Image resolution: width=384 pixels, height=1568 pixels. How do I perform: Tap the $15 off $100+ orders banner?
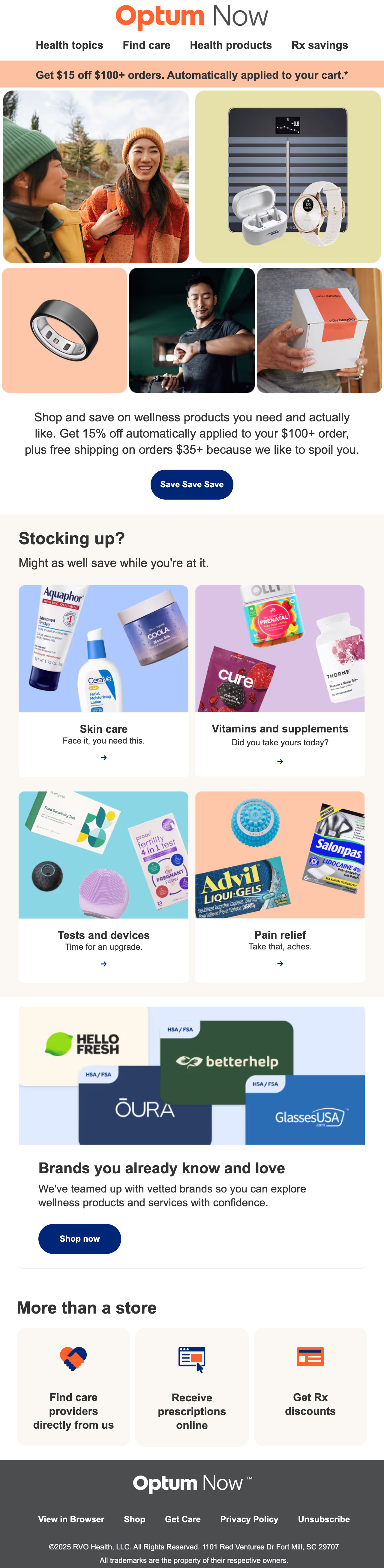coord(191,75)
